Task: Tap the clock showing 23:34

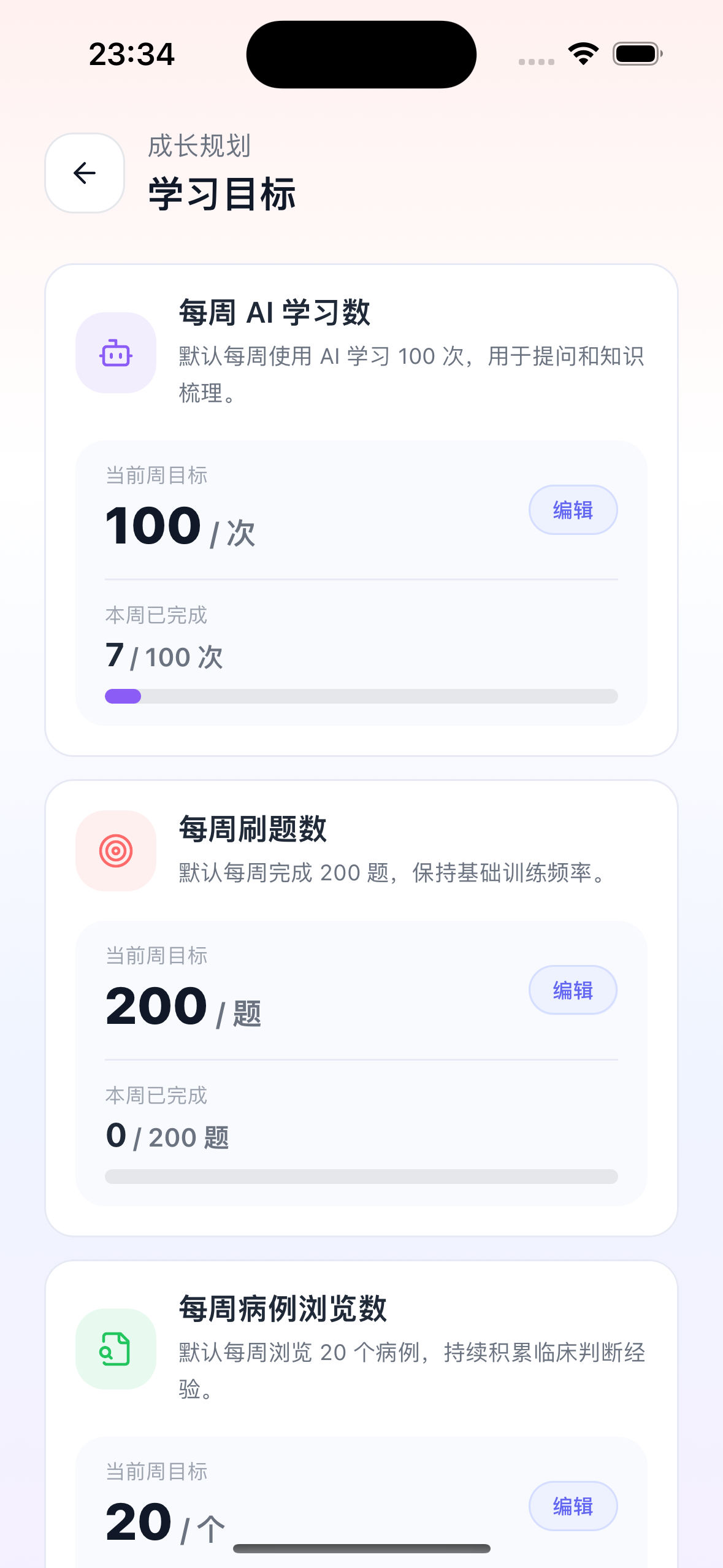Action: 131,55
